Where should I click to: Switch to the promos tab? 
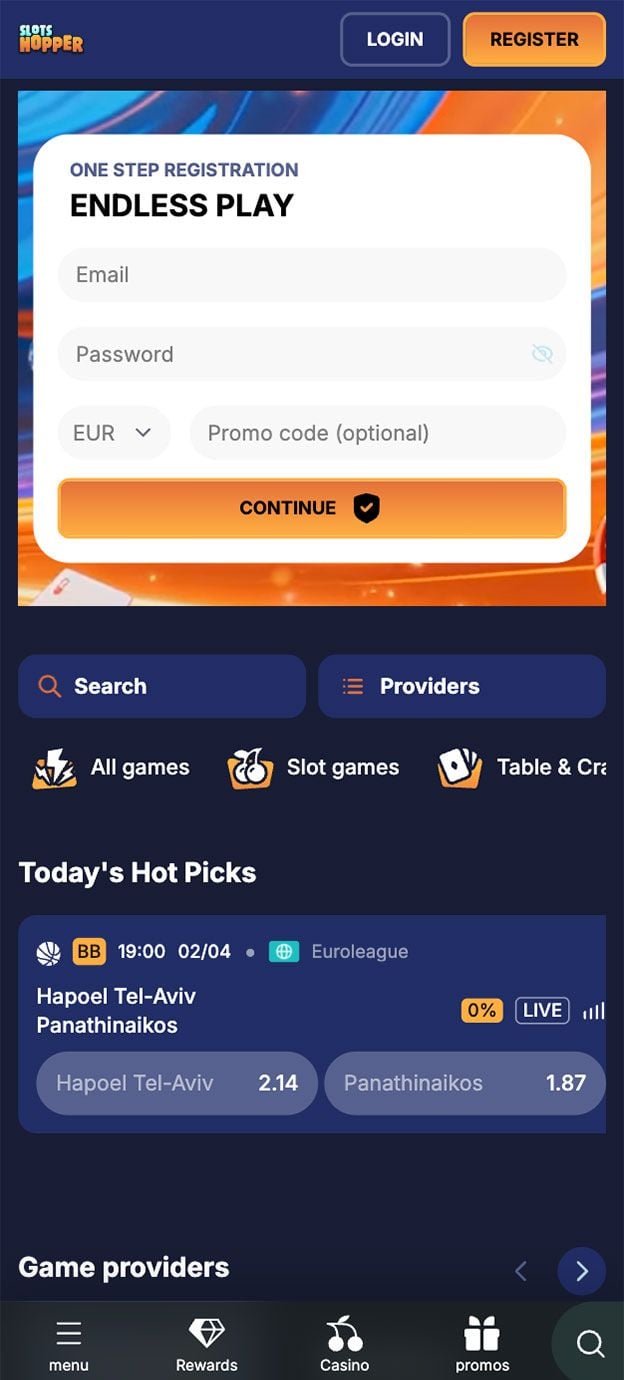482,1345
